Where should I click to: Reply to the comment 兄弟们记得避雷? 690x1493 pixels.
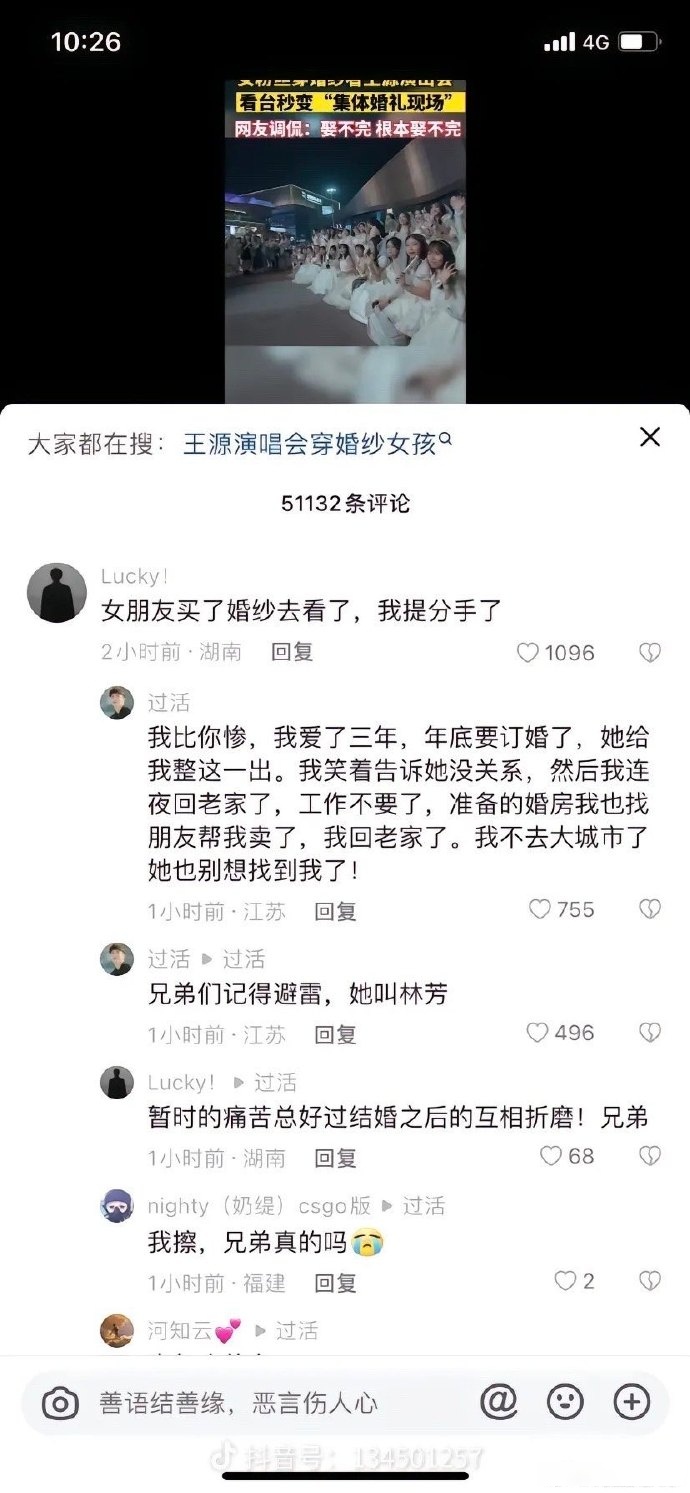point(335,1035)
